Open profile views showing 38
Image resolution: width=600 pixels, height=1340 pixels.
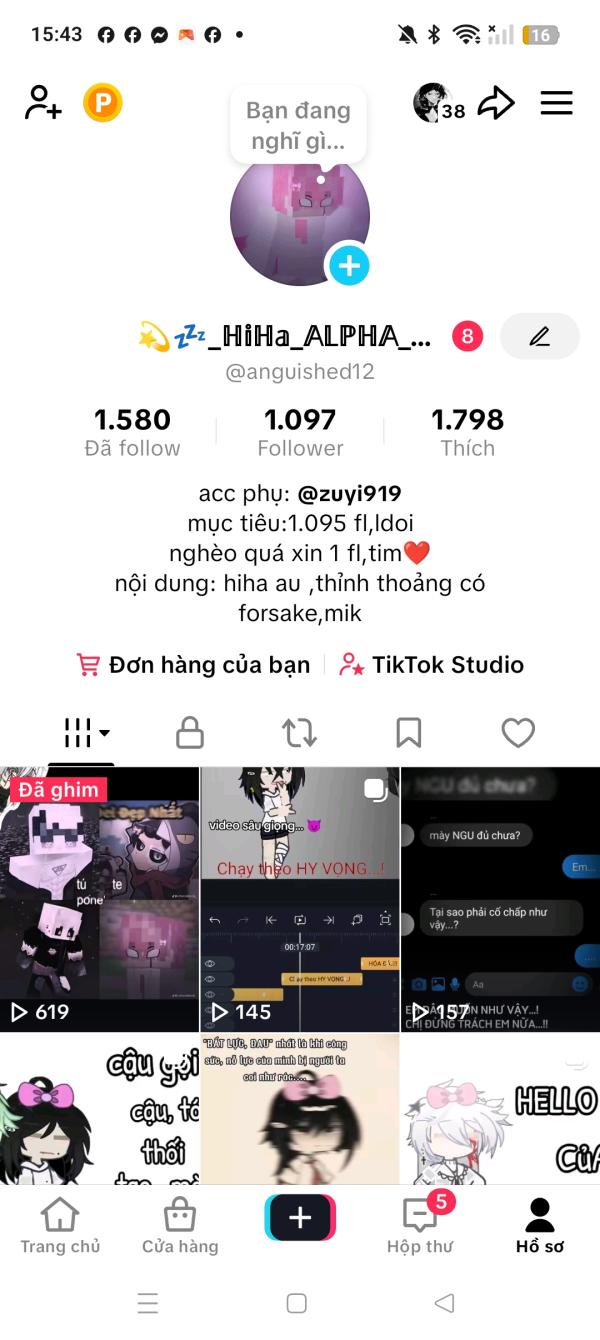coord(440,103)
